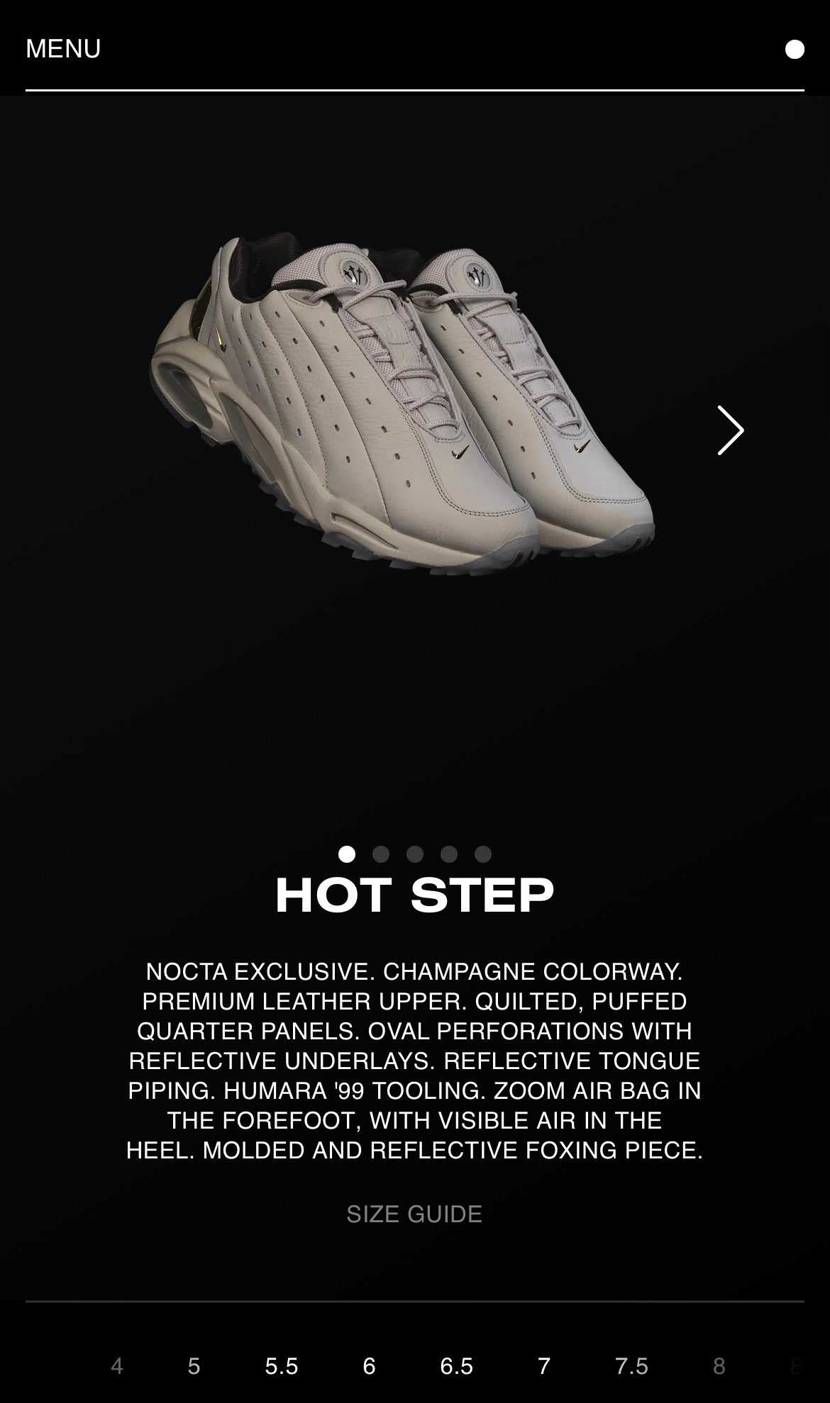Jump to the fifth image dot
The image size is (830, 1403).
(x=483, y=854)
